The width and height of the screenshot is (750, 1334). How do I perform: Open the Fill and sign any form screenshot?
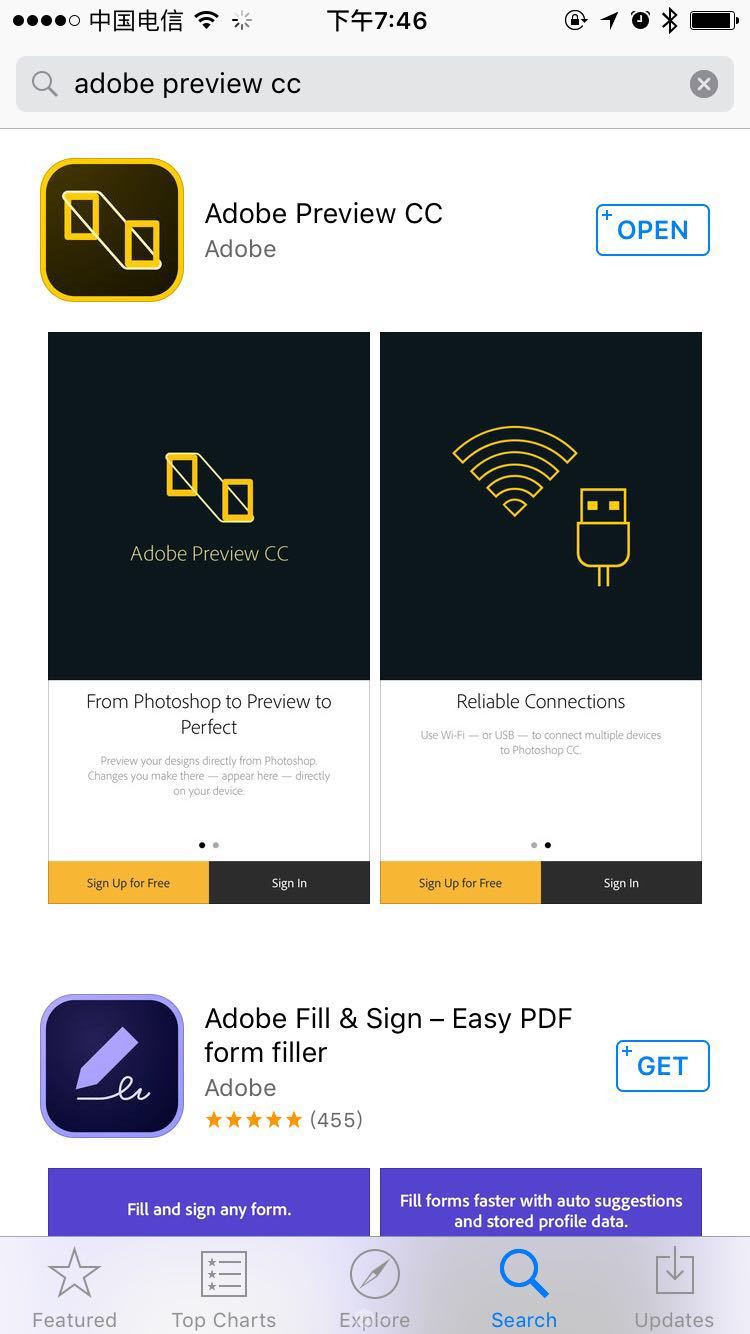209,1203
